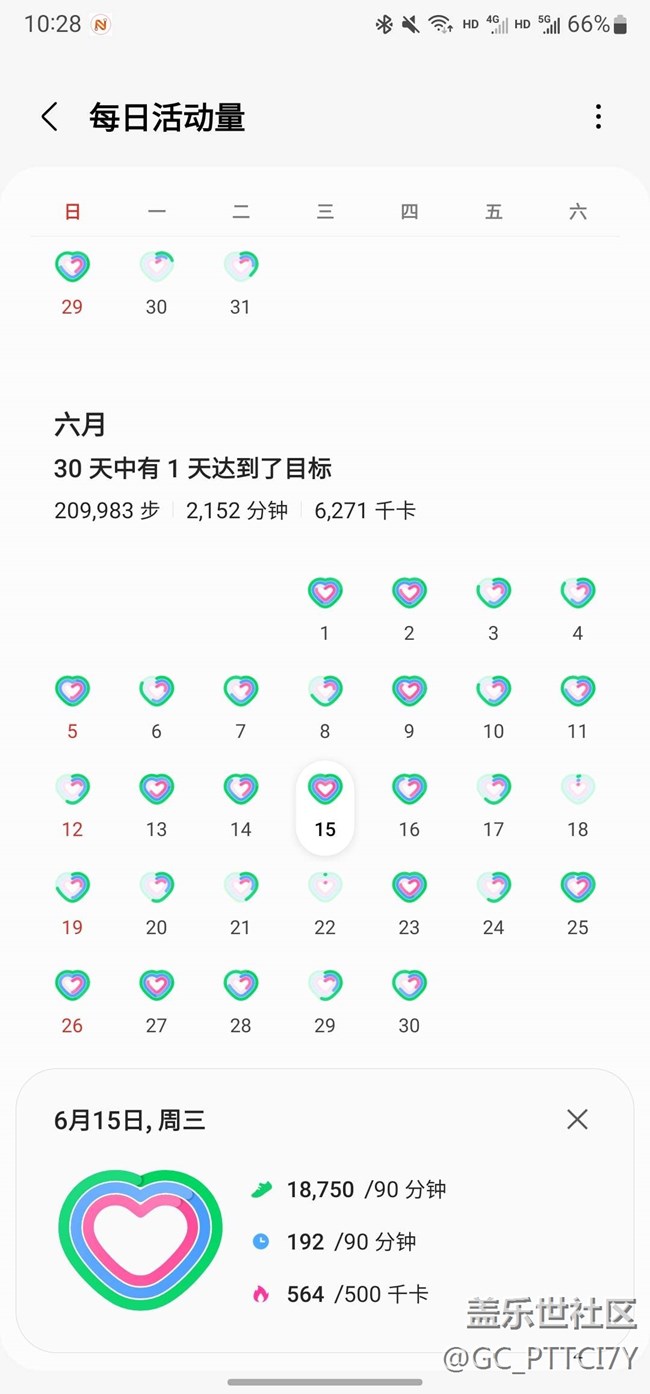View activity for June 18
The width and height of the screenshot is (650, 1394).
(578, 803)
